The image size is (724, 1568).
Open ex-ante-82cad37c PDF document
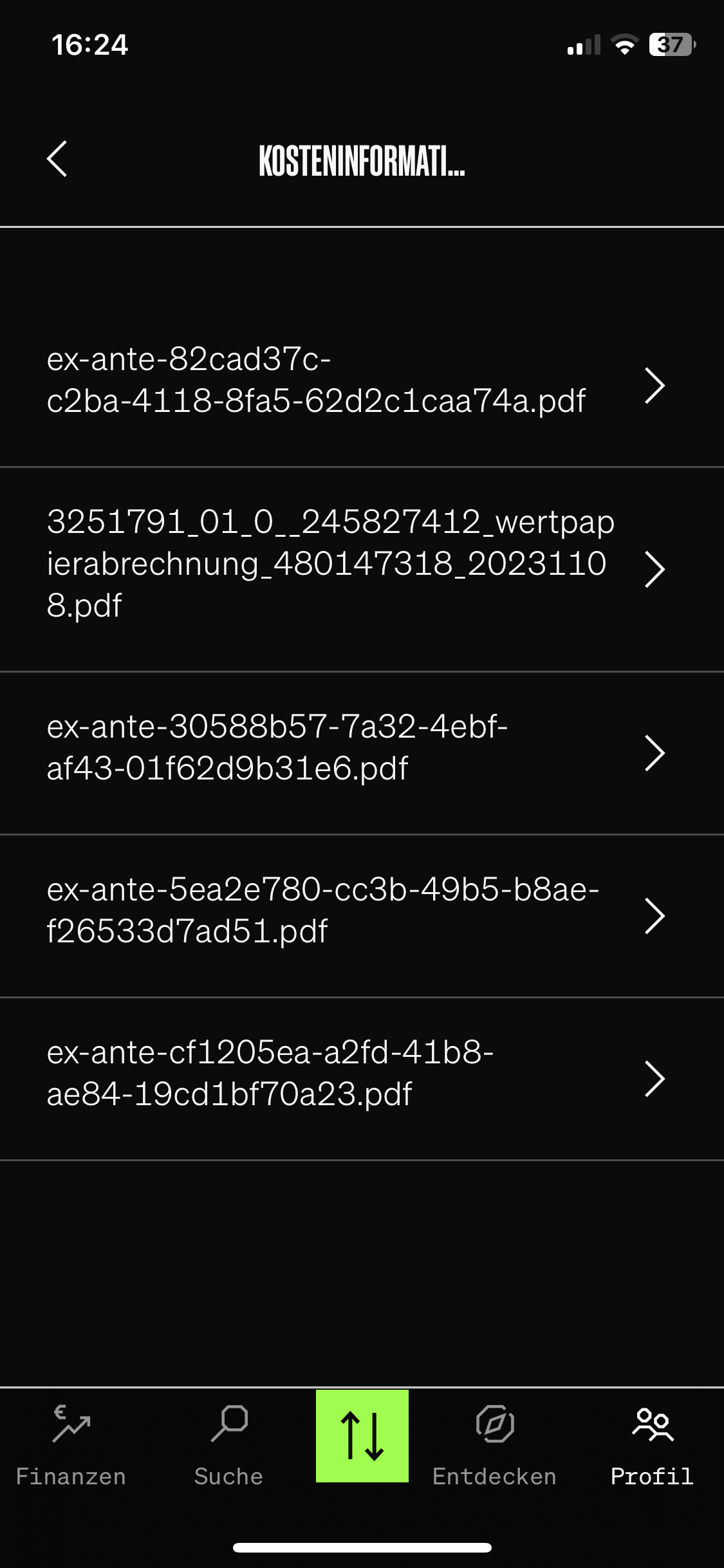[348, 380]
